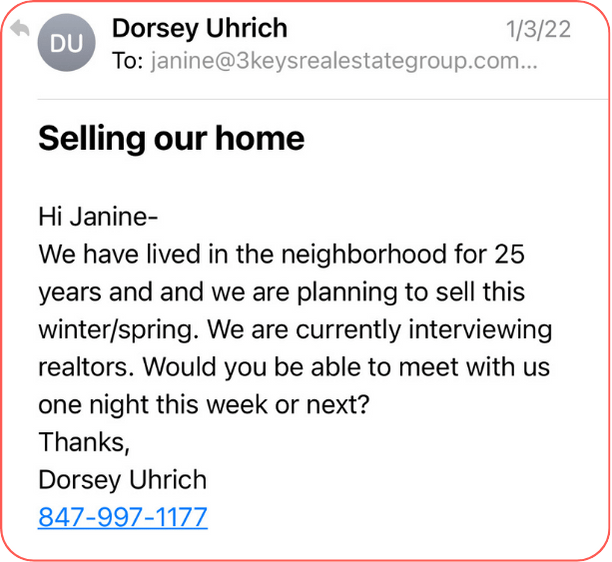
Task: Open sender Dorsey Uhrich's contact details
Action: click(199, 27)
